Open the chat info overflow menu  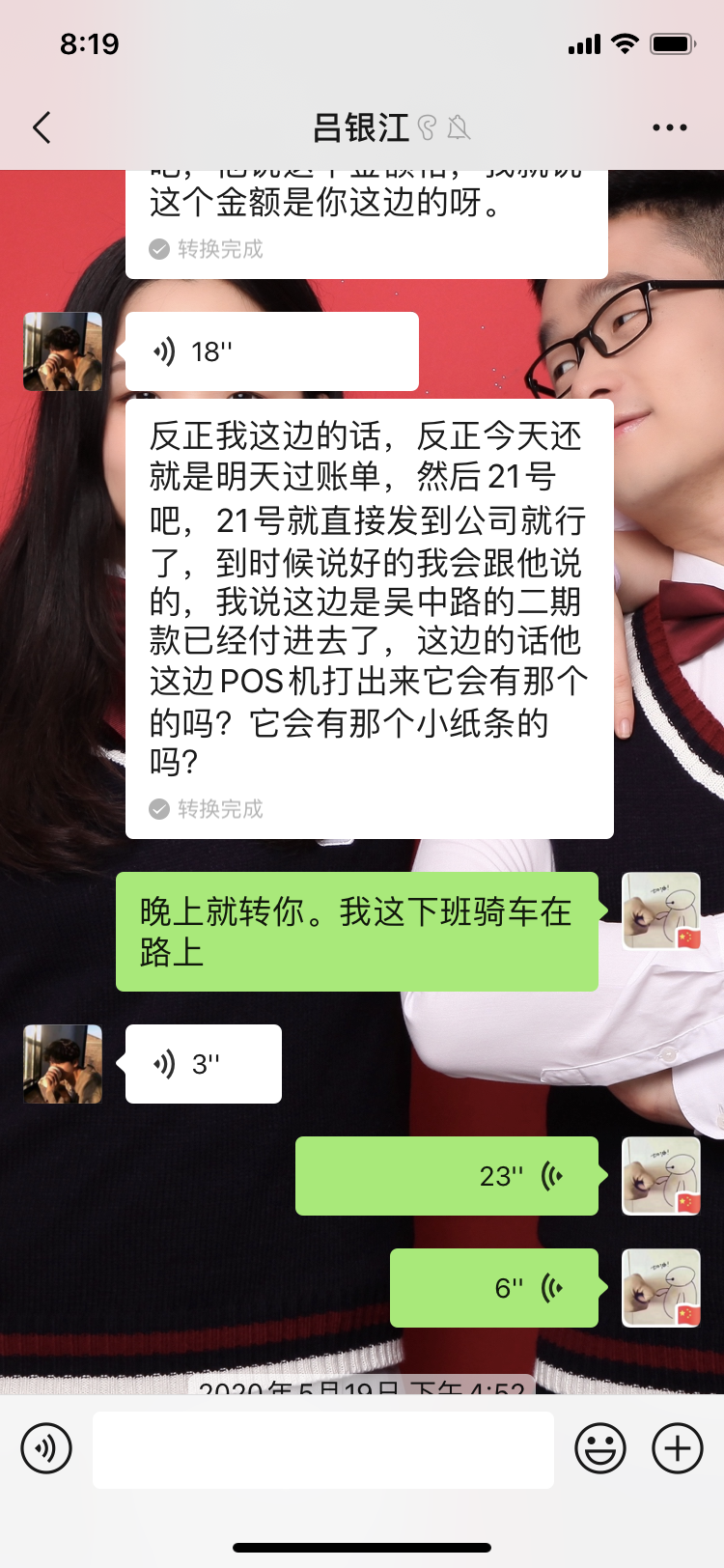coord(669,127)
